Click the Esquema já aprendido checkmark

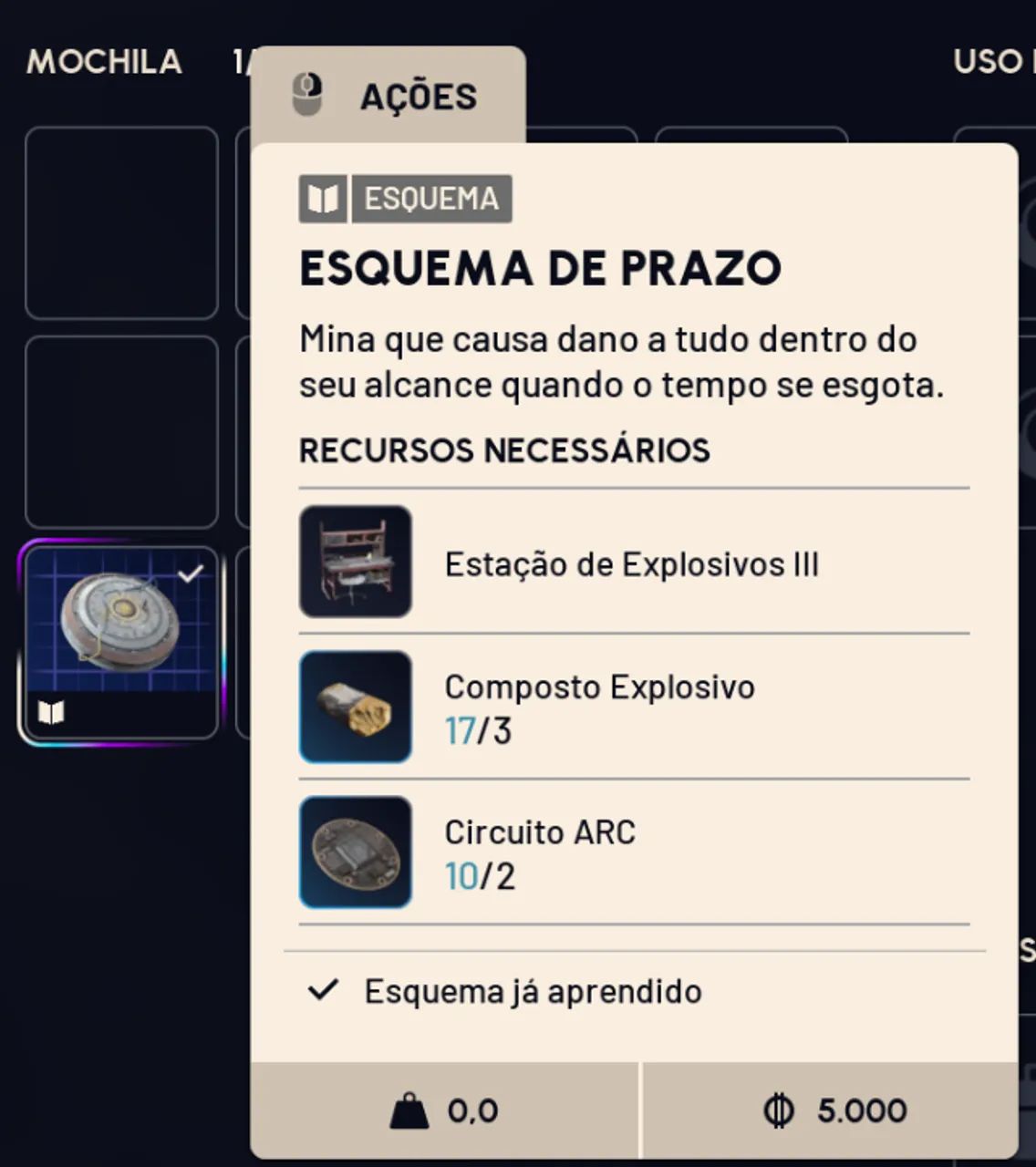tap(320, 990)
